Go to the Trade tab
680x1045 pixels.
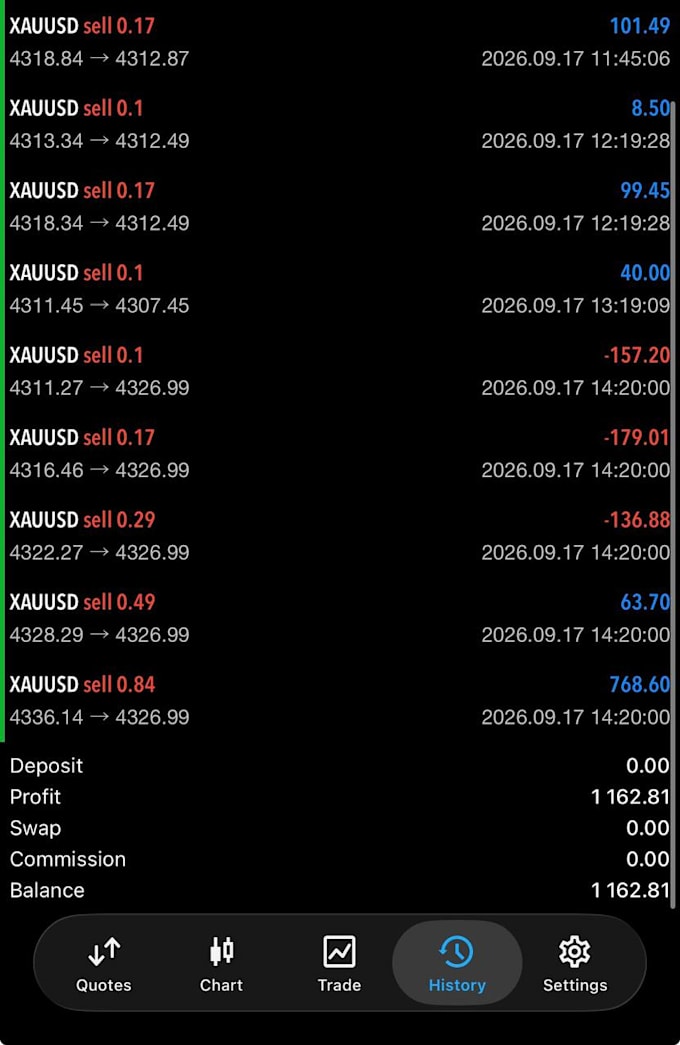tap(339, 964)
